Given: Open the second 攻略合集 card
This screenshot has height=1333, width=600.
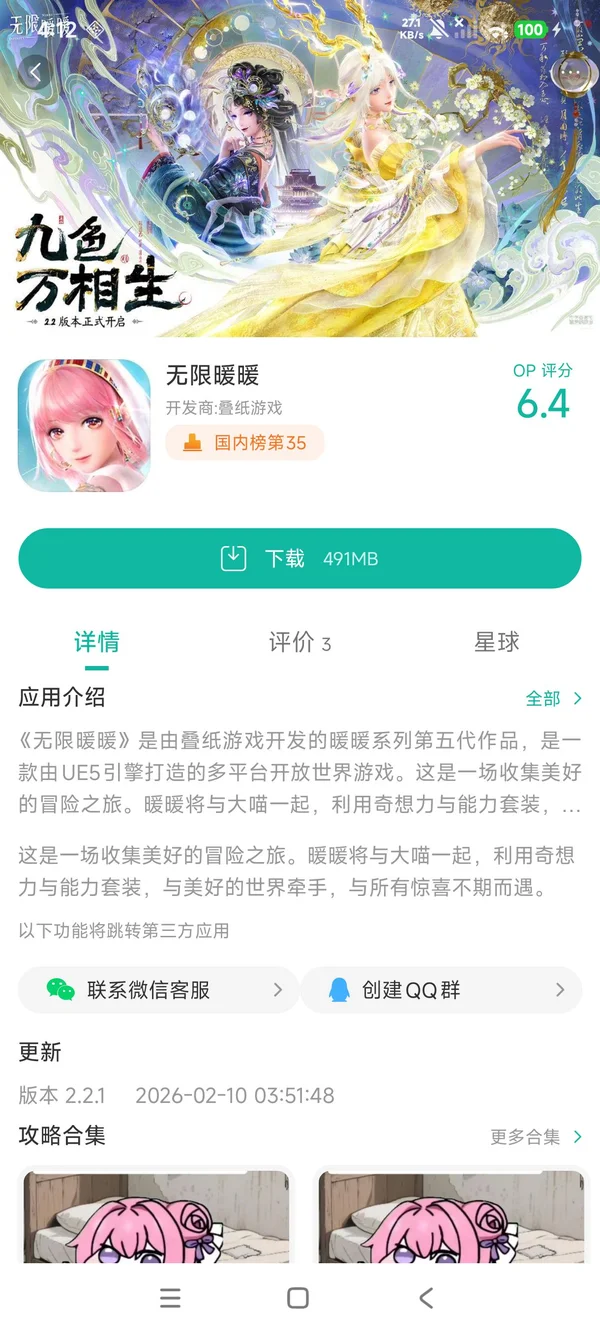Looking at the screenshot, I should coord(449,1215).
